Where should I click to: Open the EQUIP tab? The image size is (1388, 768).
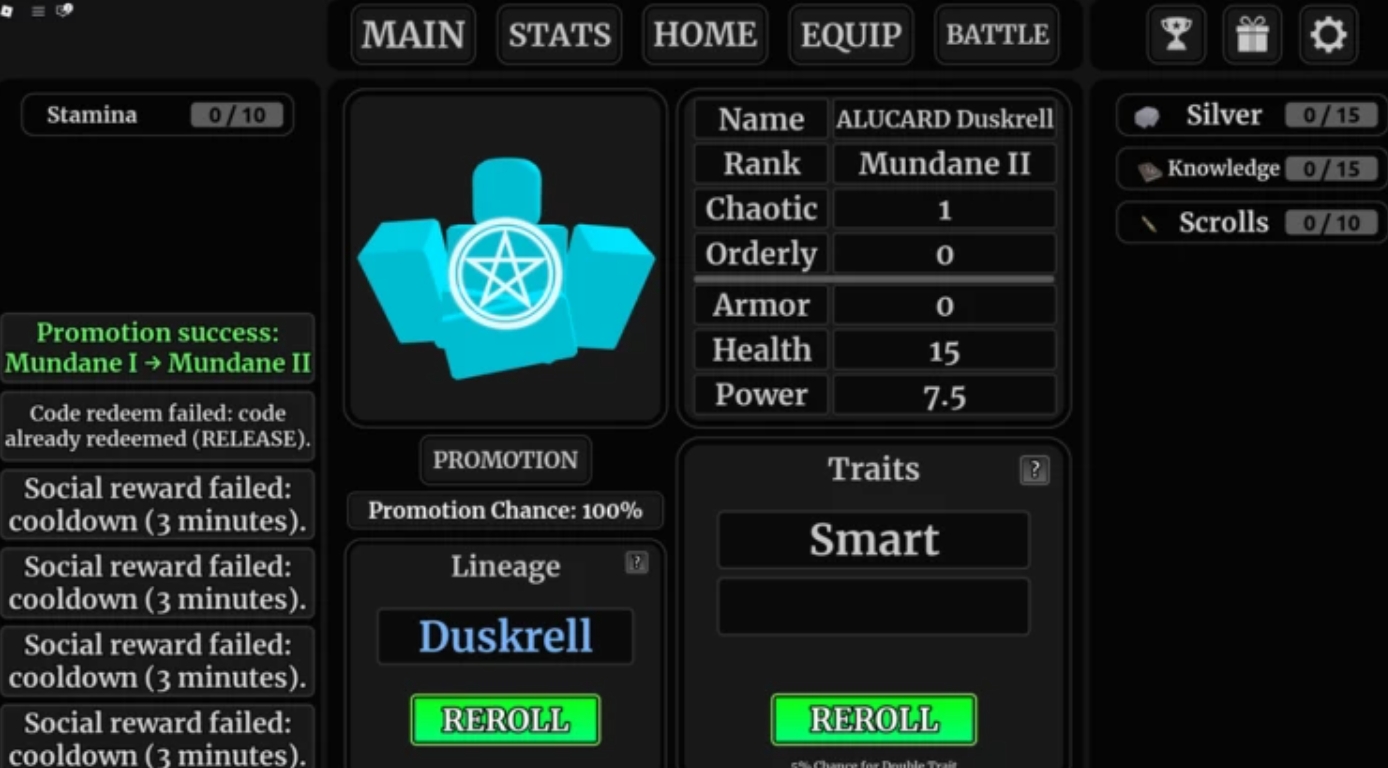tap(851, 35)
